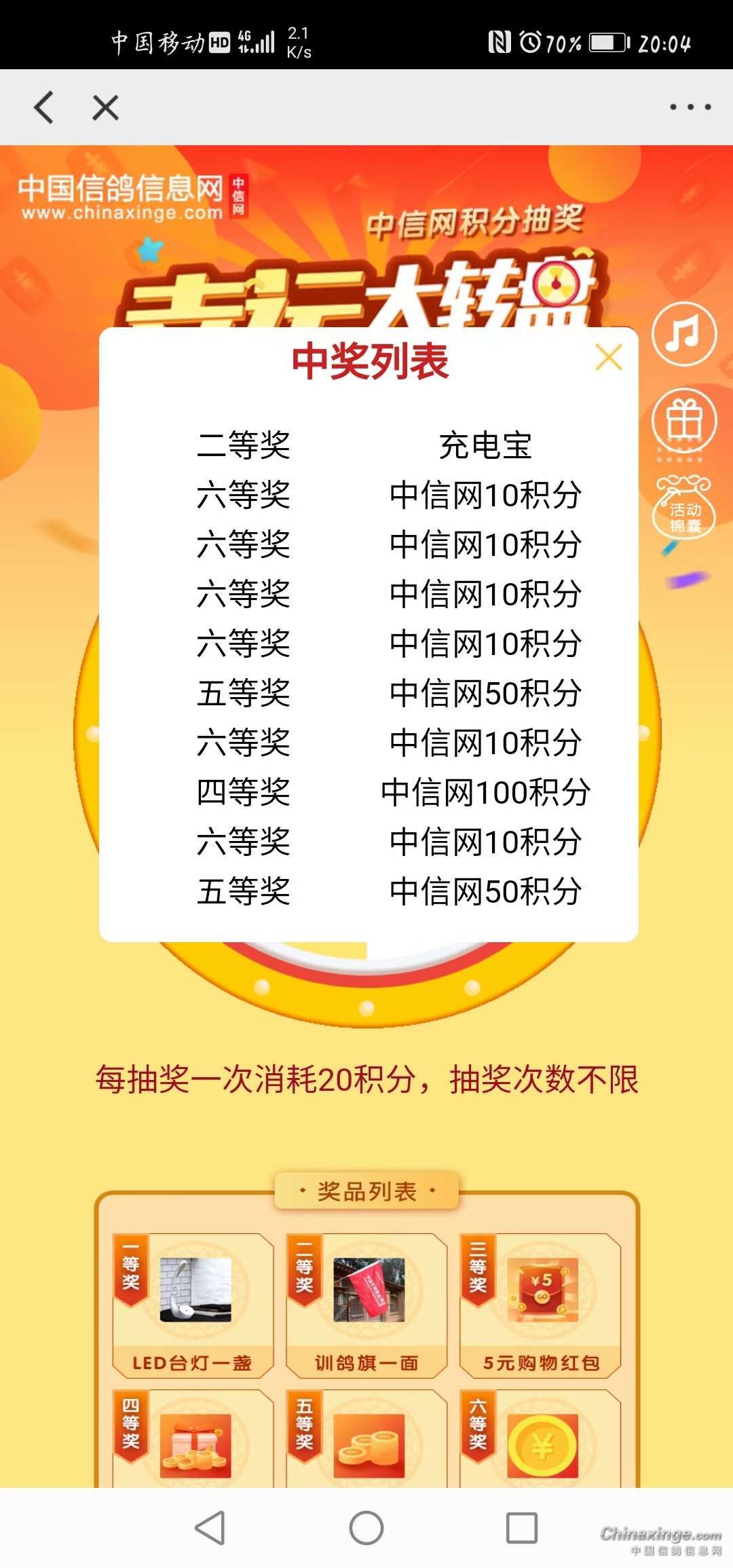Open recent apps from navigation bar

pyautogui.click(x=522, y=1528)
